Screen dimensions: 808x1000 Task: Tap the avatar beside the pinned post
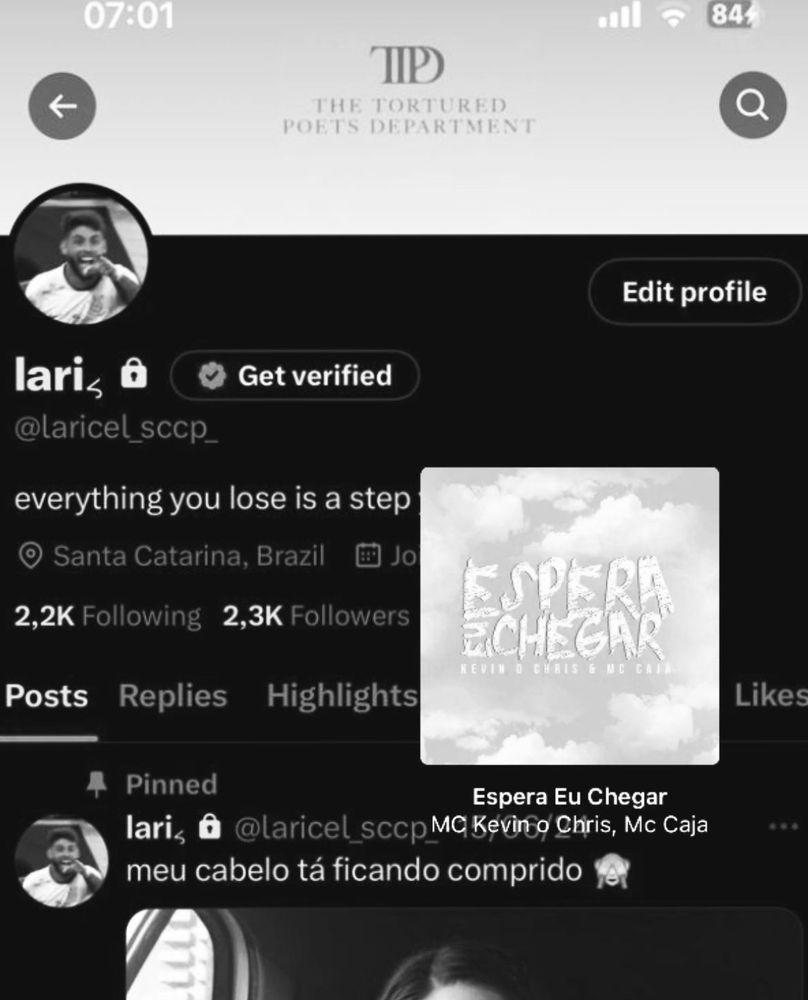tap(61, 862)
